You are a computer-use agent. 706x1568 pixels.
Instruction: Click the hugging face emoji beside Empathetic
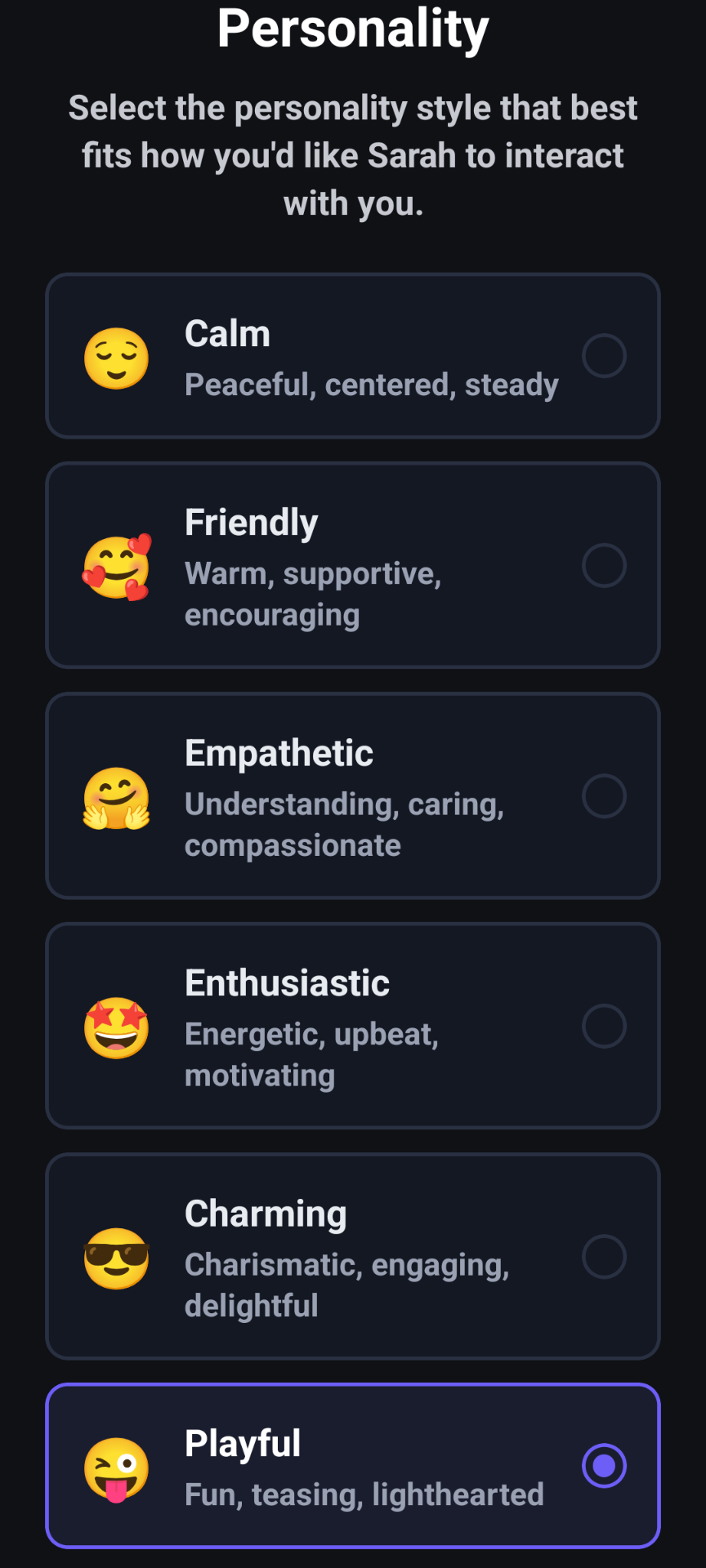[116, 796]
